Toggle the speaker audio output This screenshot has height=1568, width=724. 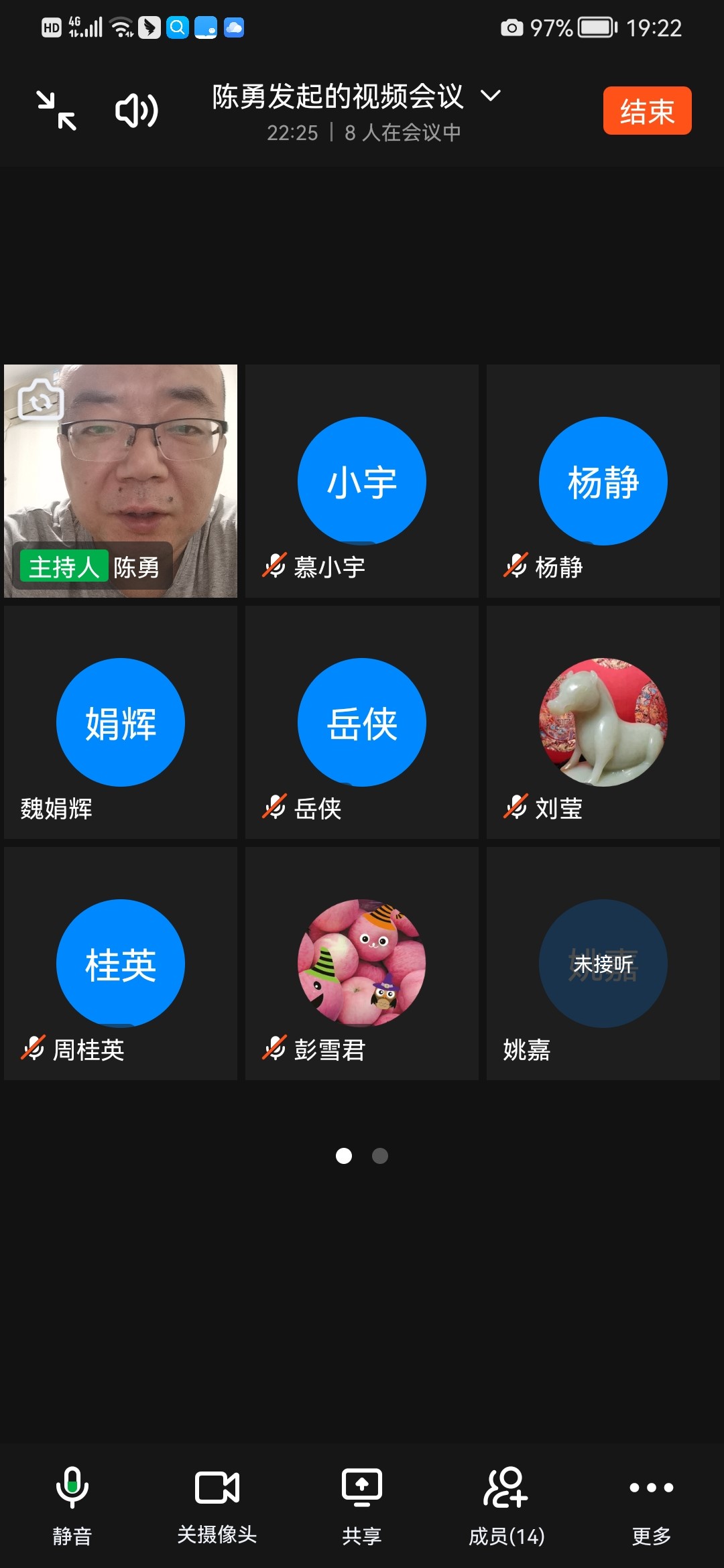point(137,111)
